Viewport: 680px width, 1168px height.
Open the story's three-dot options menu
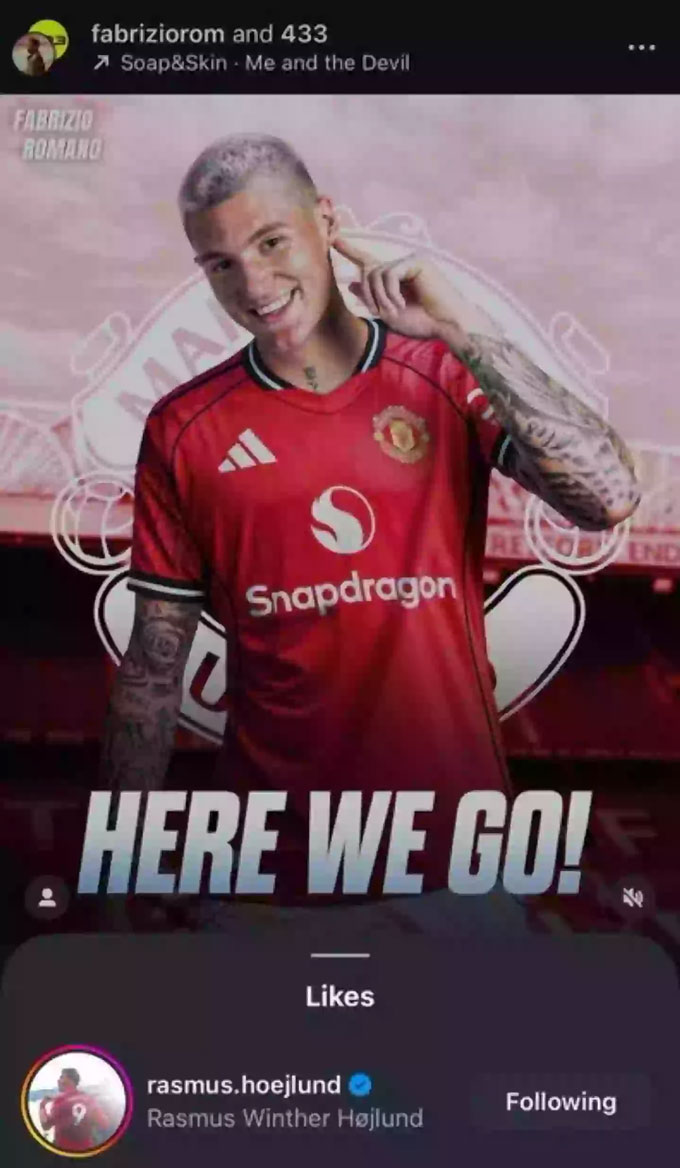(641, 47)
